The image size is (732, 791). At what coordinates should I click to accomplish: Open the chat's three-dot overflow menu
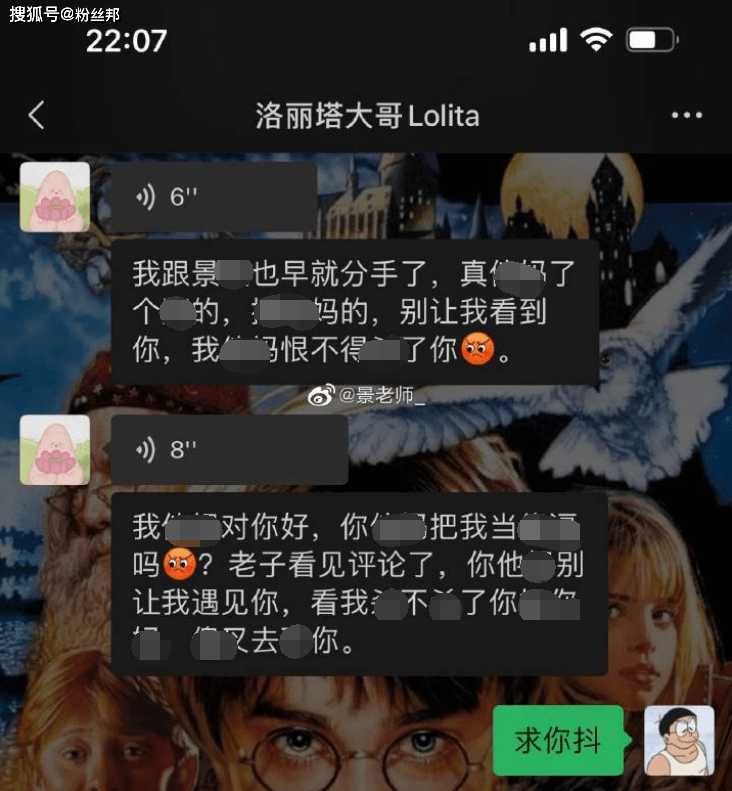[686, 116]
